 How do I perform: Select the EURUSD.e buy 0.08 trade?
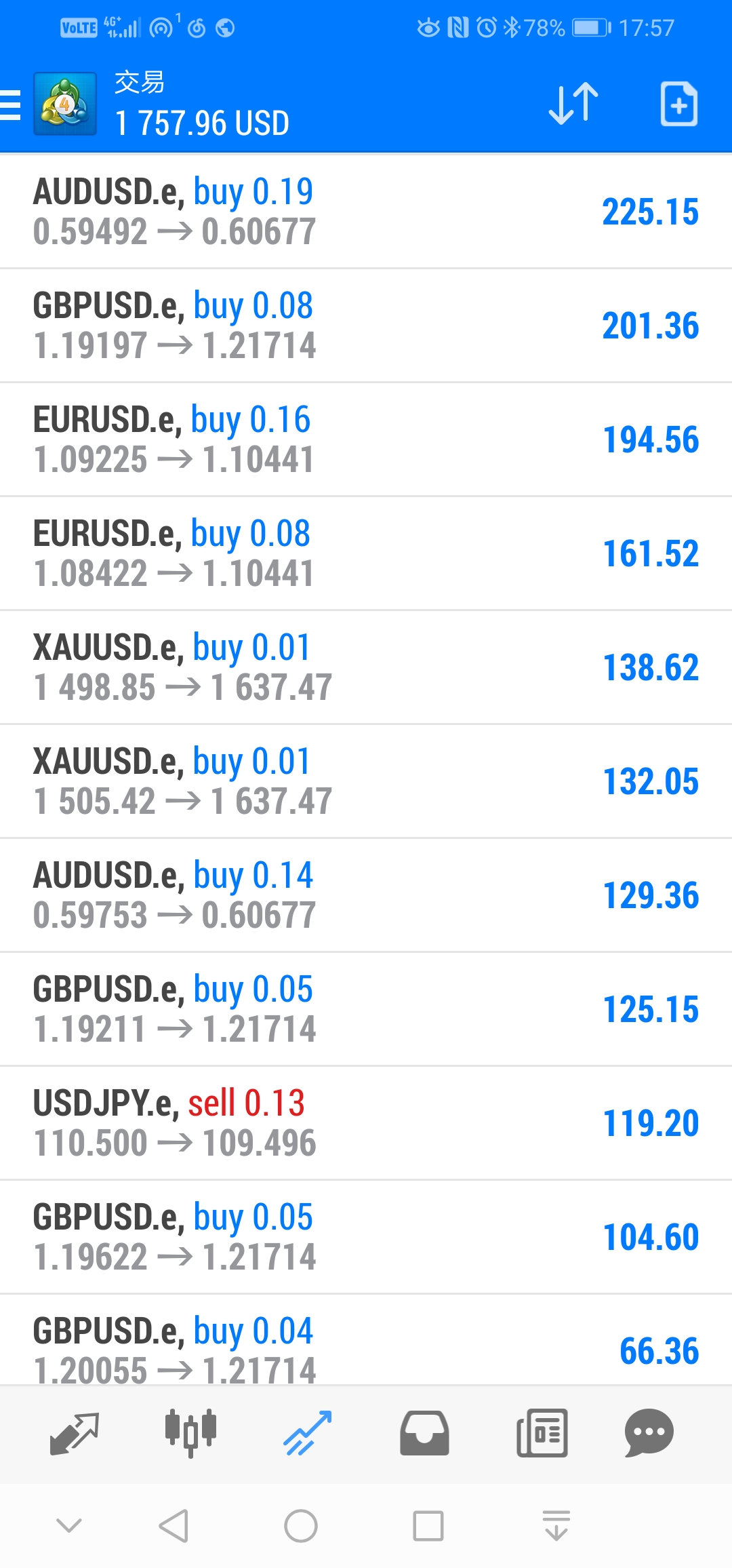point(366,553)
